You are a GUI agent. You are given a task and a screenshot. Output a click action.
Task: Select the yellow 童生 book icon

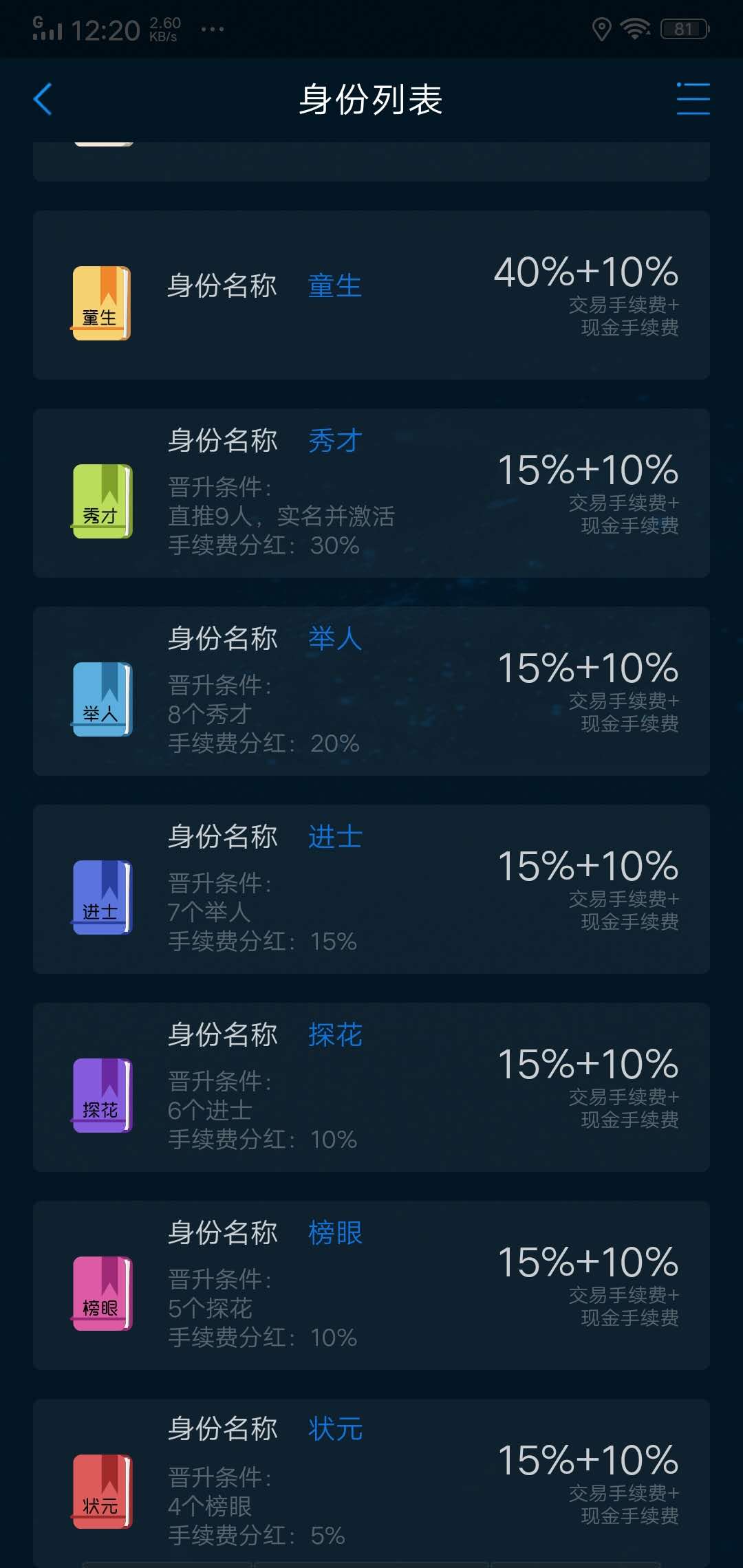(102, 301)
